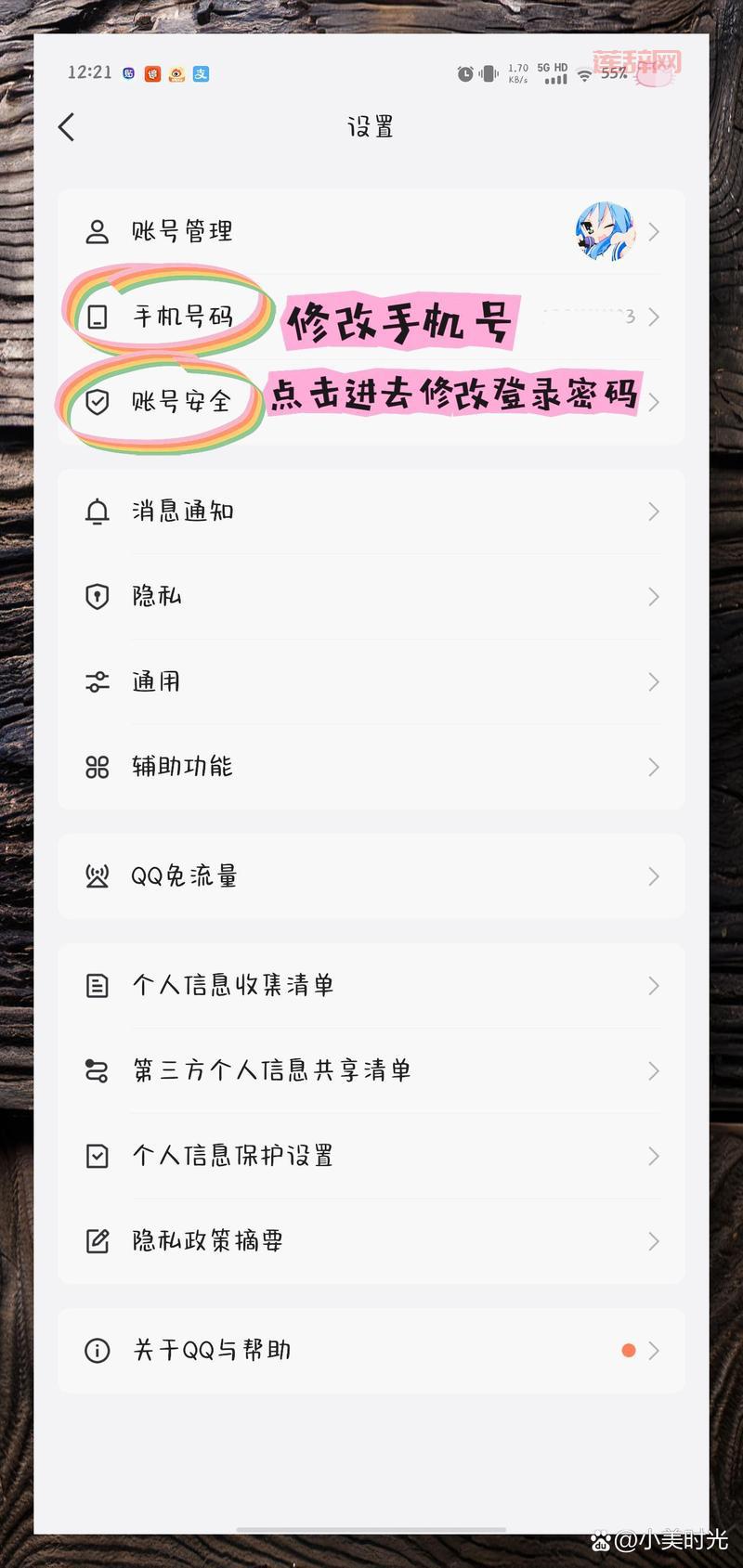Expand the 个人信息保护设置 chevron

tap(655, 1156)
